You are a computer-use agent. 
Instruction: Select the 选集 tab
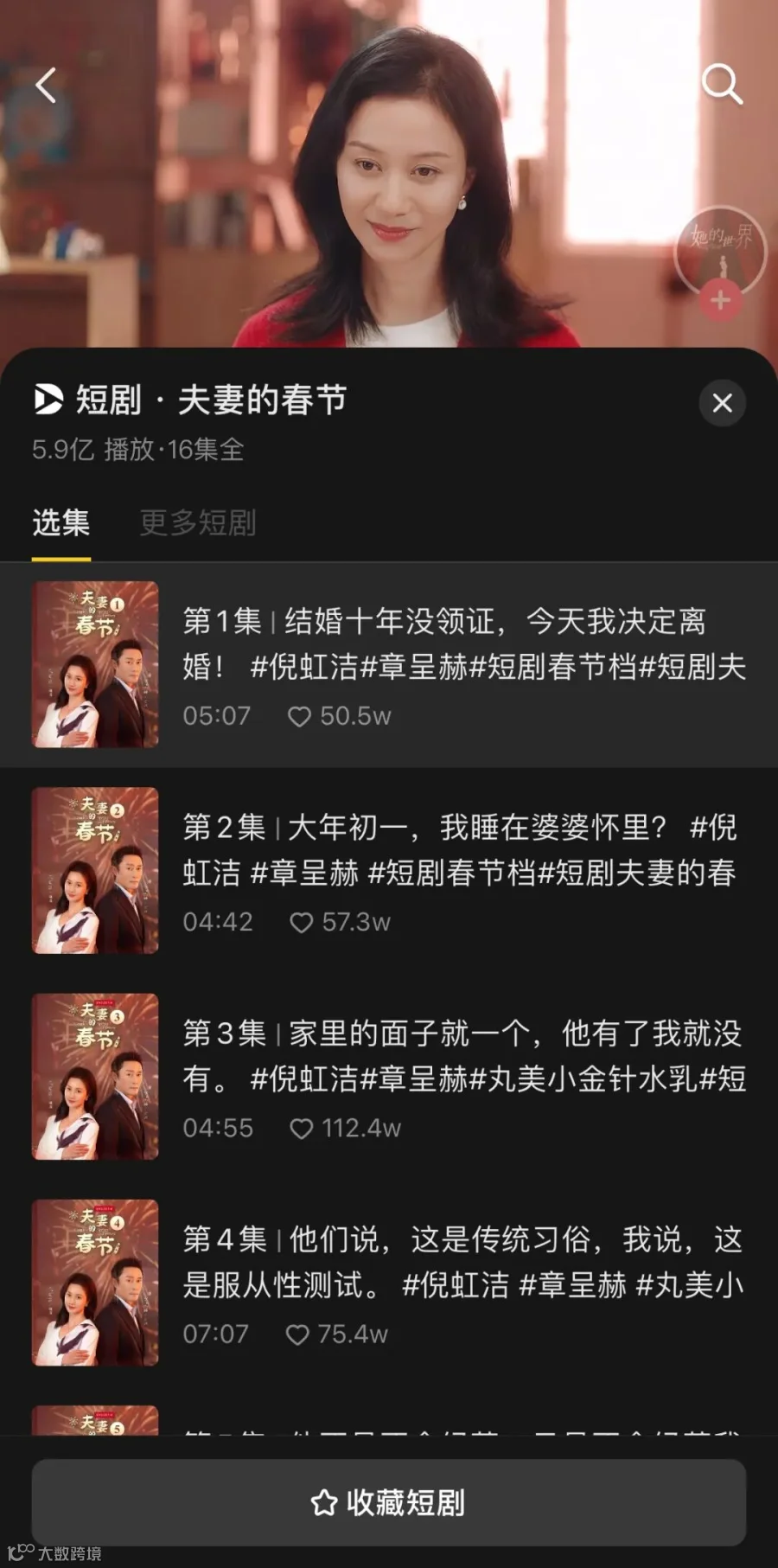tap(61, 522)
